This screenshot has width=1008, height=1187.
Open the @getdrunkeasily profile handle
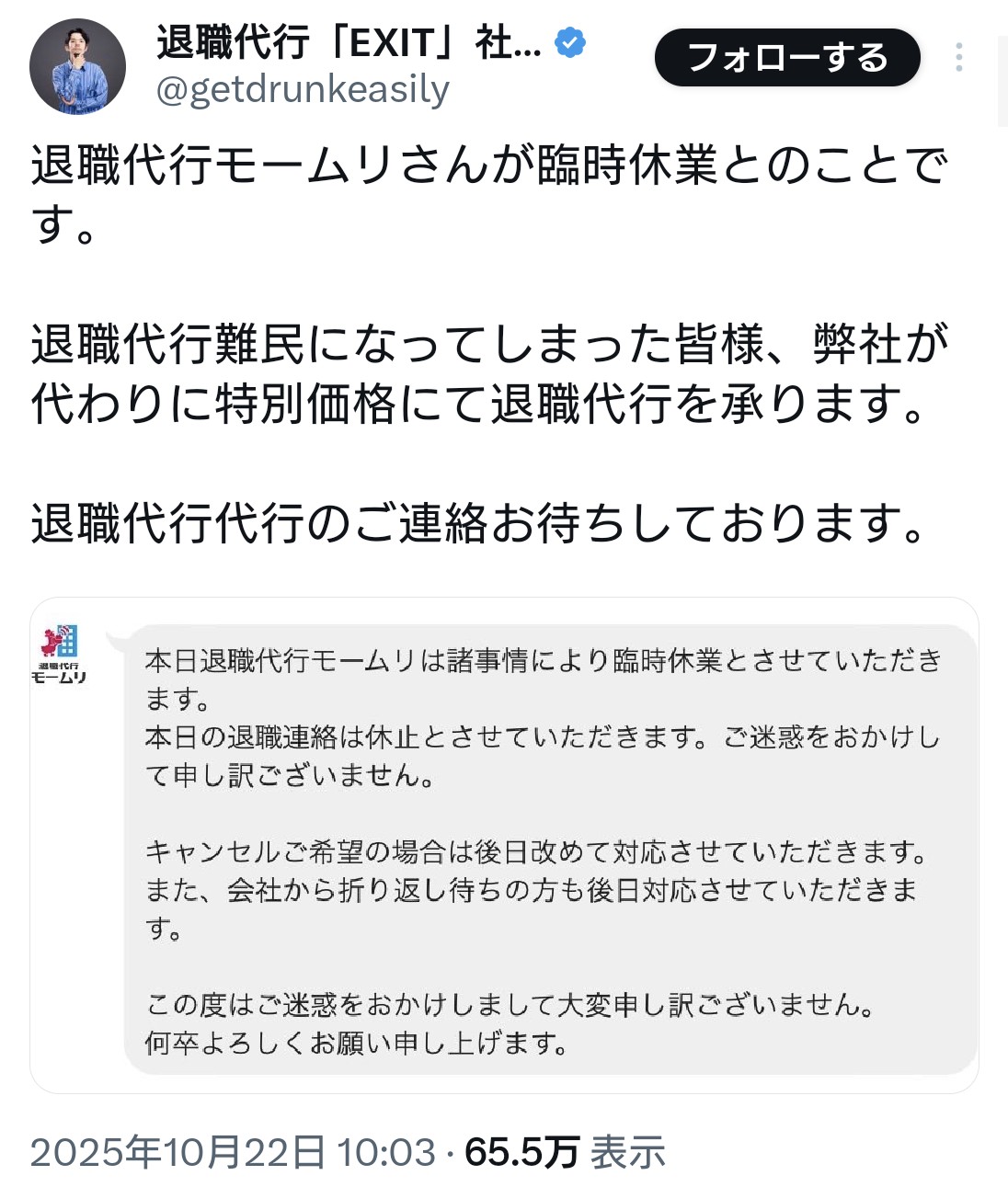click(303, 90)
